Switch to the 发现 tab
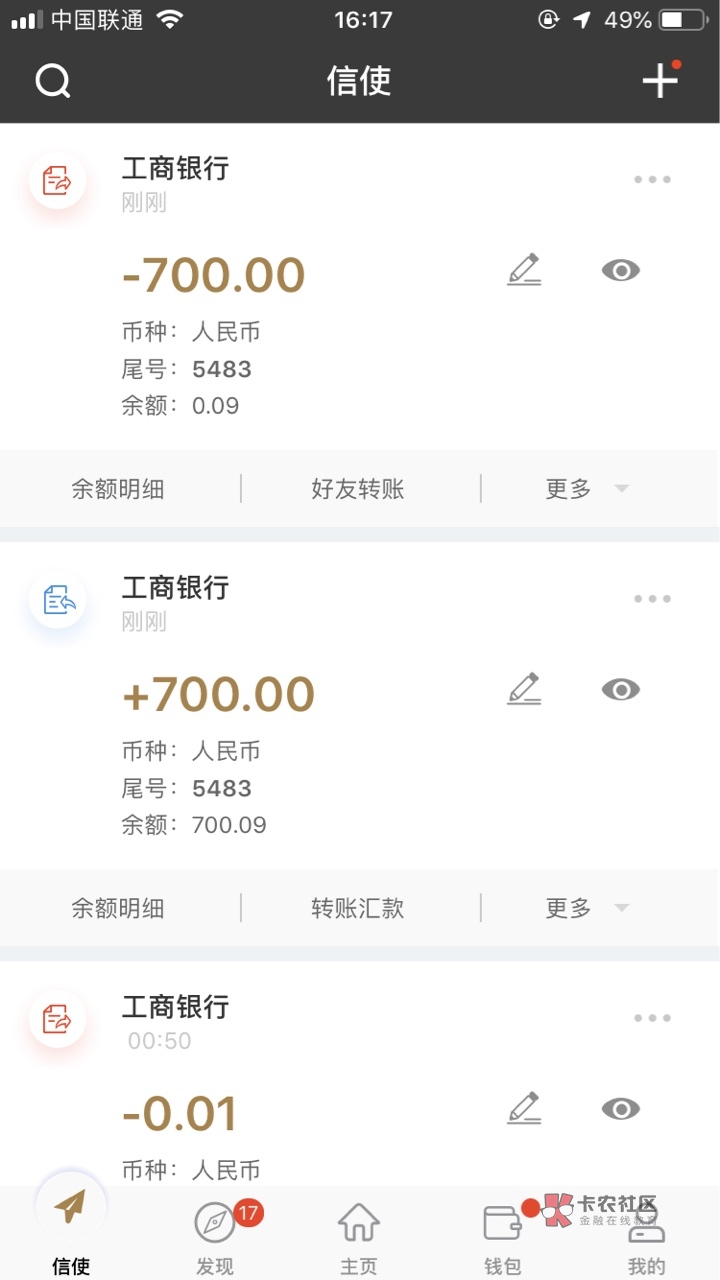This screenshot has width=720, height=1280. point(215,1238)
